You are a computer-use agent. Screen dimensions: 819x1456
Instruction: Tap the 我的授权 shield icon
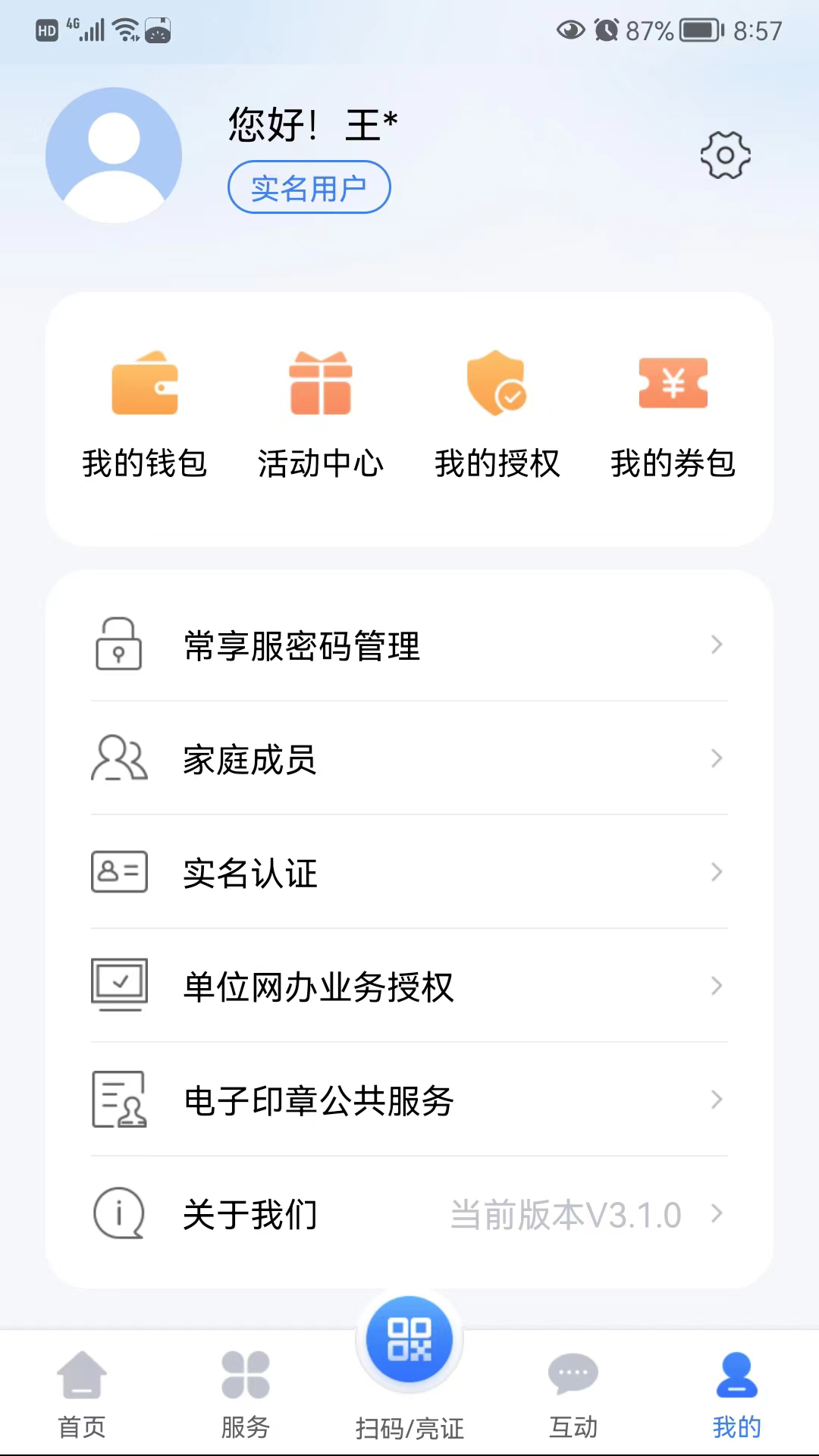497,383
